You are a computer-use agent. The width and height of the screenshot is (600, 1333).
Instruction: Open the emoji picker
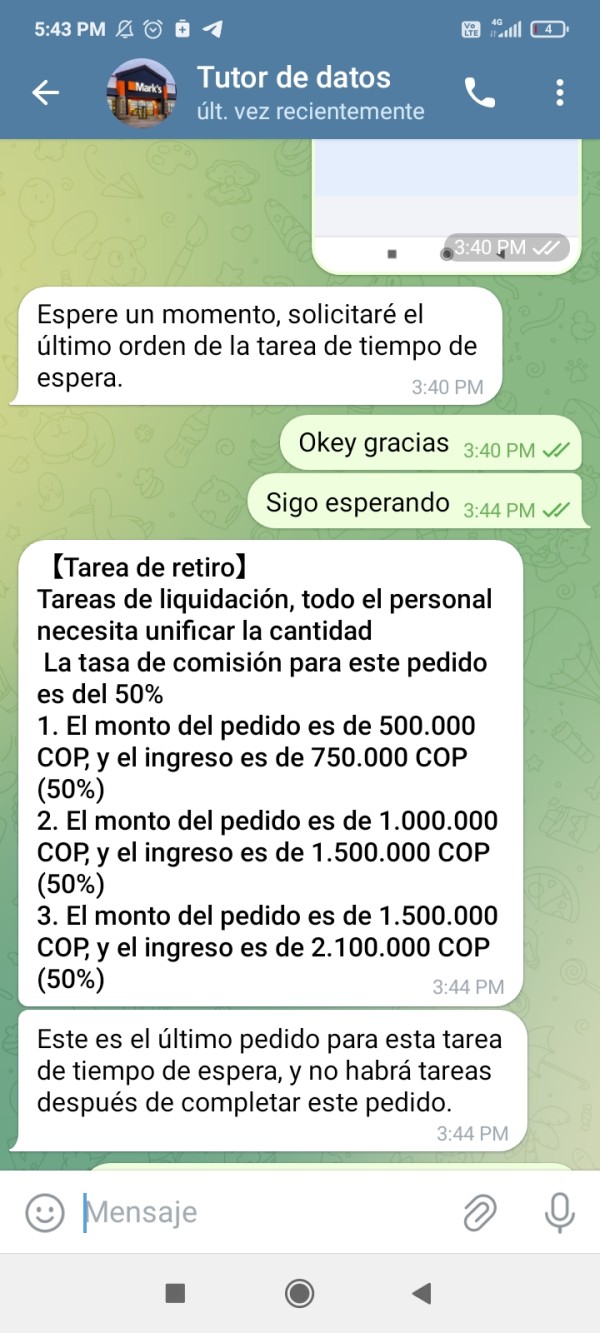click(44, 1212)
